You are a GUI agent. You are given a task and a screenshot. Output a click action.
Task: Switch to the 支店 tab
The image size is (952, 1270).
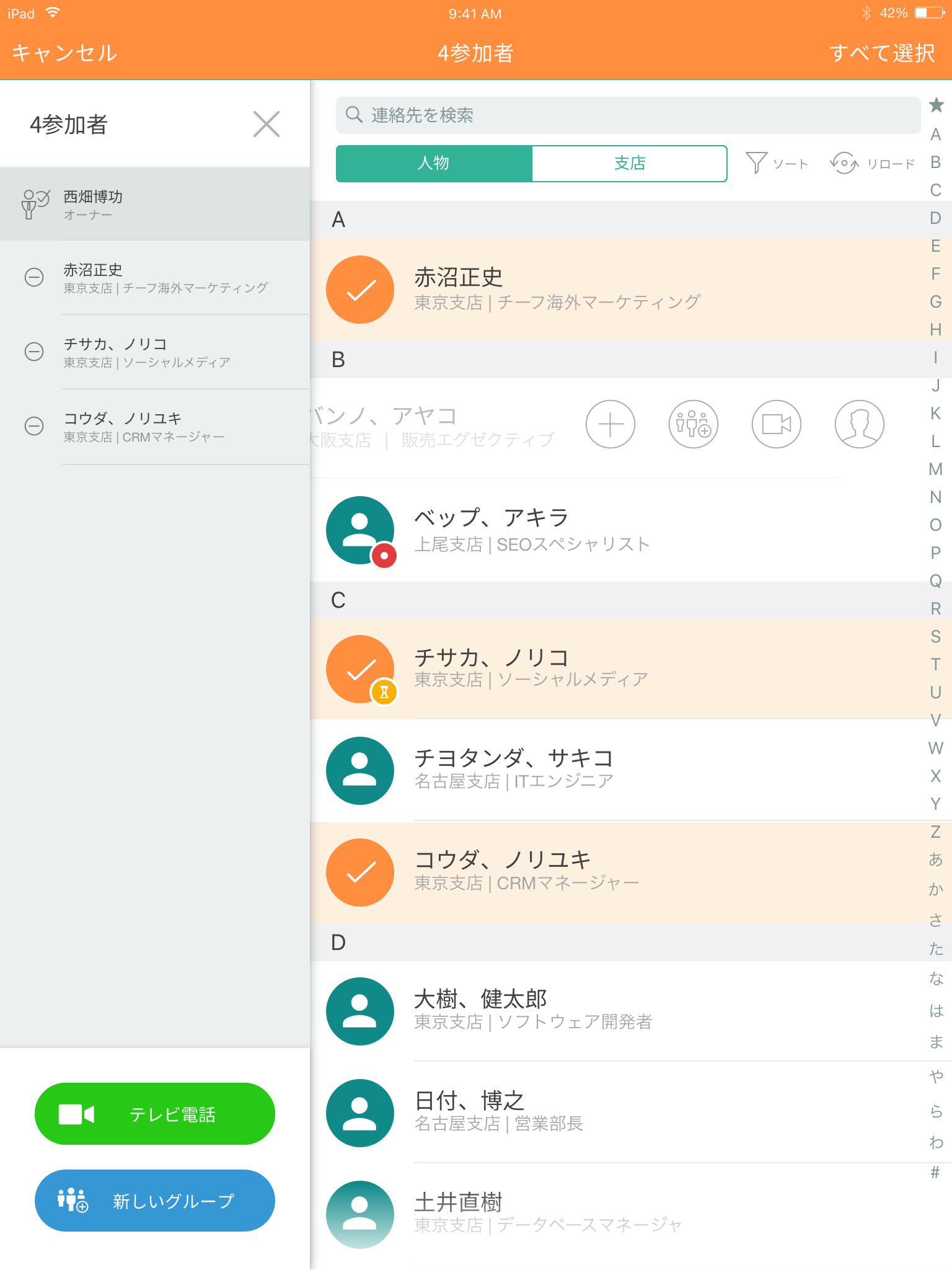[629, 163]
